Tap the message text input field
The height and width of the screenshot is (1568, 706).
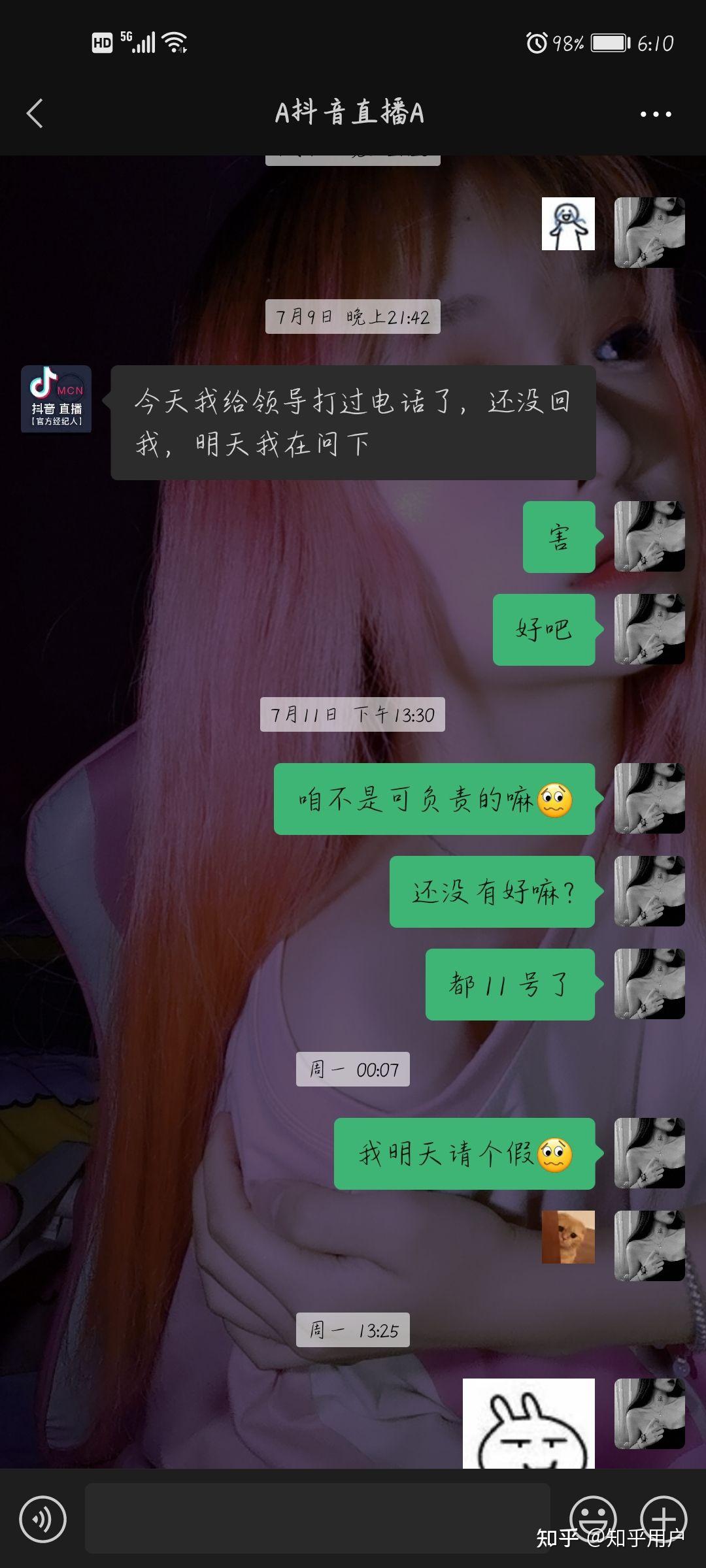(317, 1518)
